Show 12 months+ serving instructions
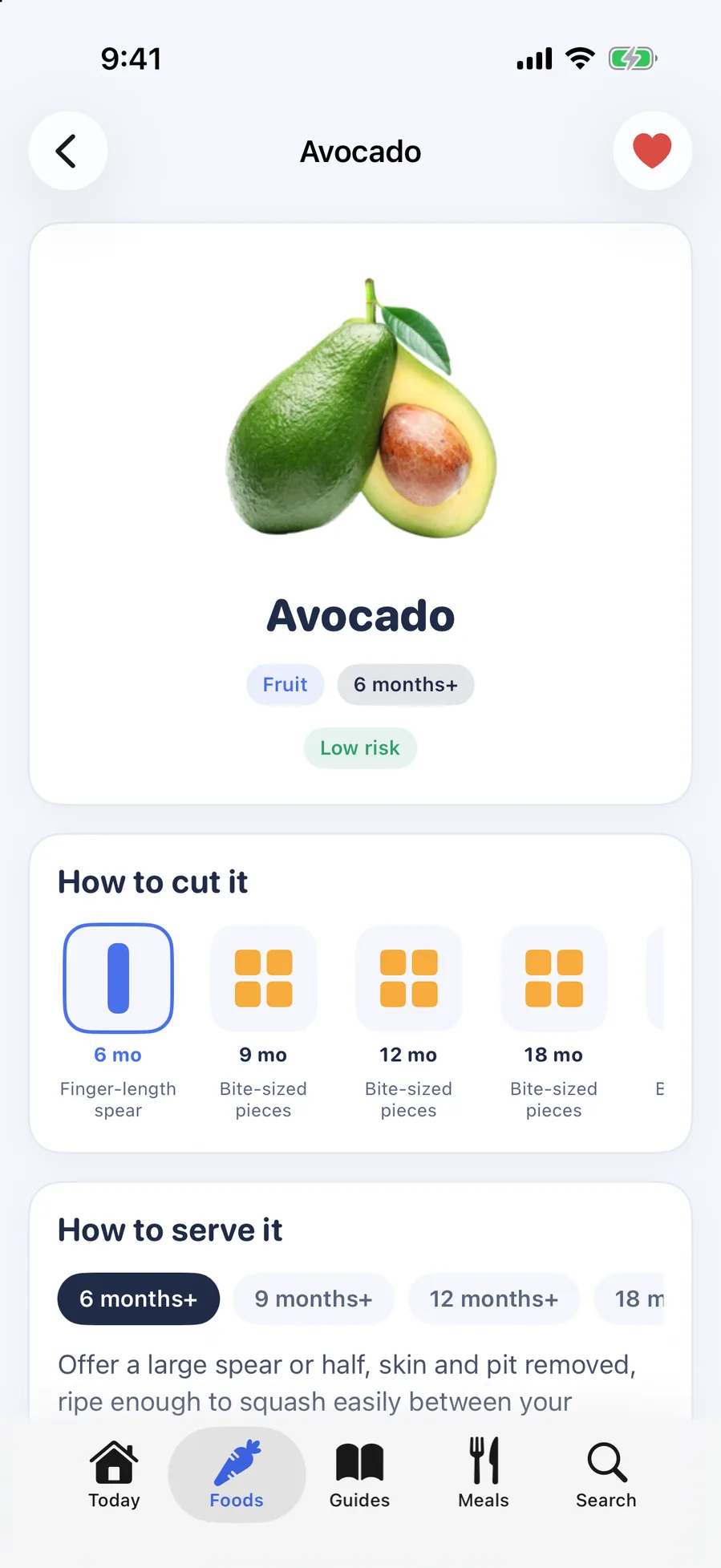Image resolution: width=721 pixels, height=1568 pixels. 493,1299
